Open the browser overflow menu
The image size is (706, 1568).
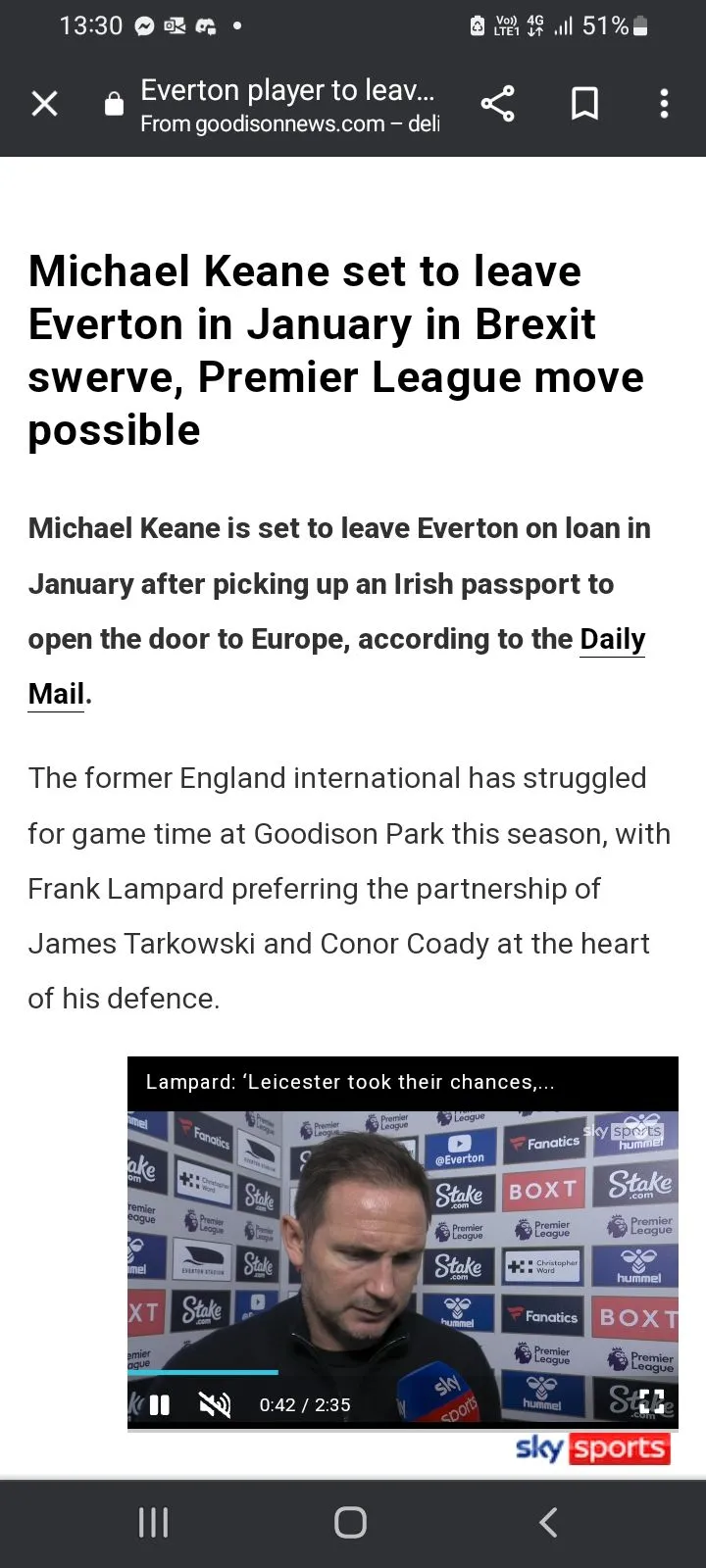(x=664, y=103)
